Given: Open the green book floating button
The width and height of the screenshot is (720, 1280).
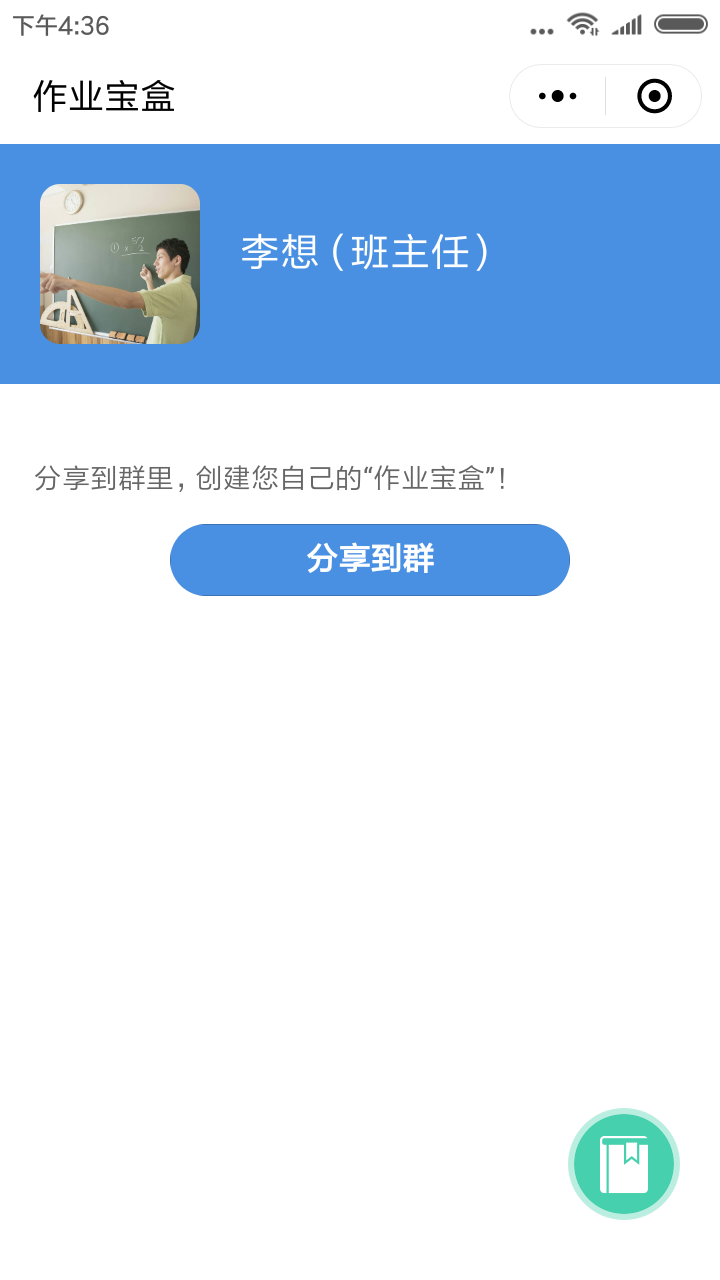Looking at the screenshot, I should 624,1164.
